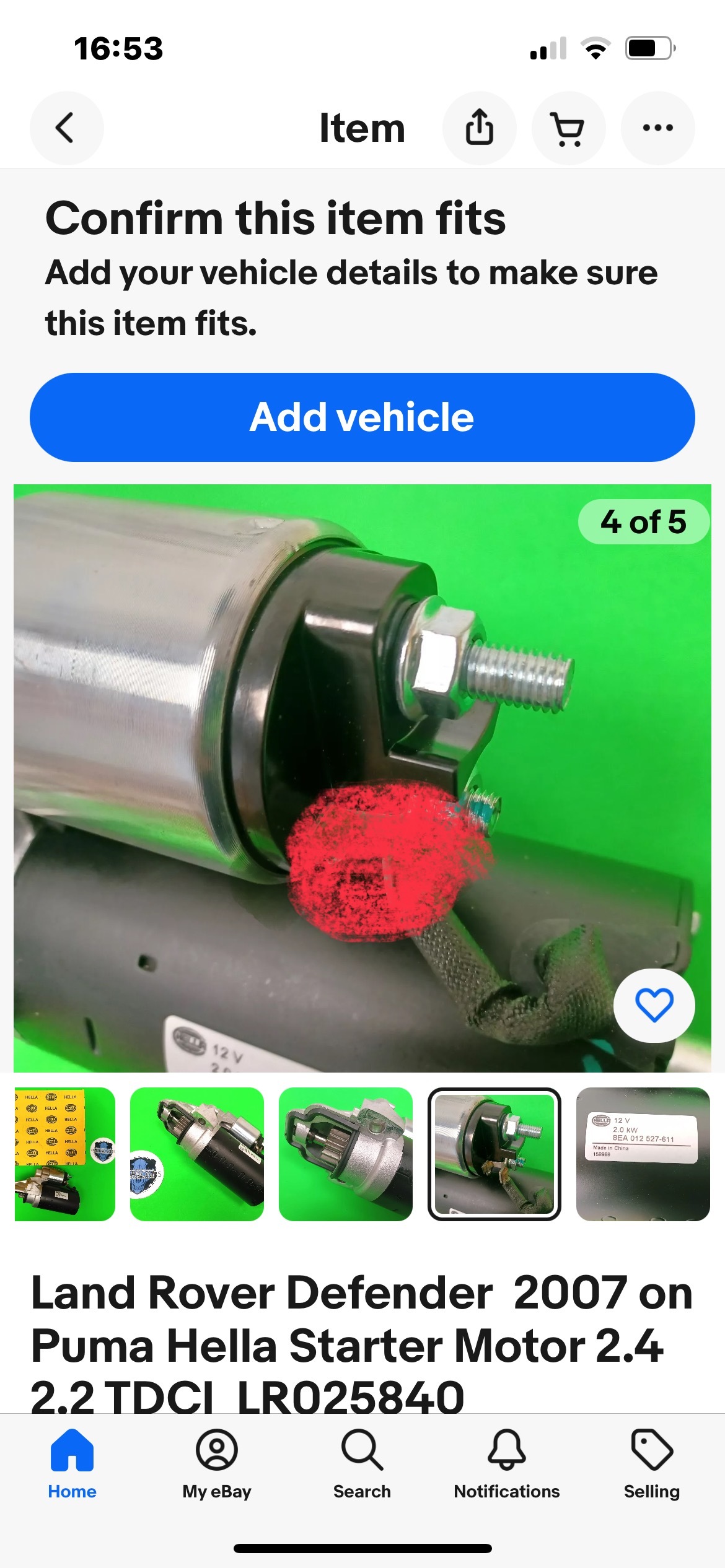
Task: Select the fifth thumbnail with Hella label
Action: click(643, 1154)
